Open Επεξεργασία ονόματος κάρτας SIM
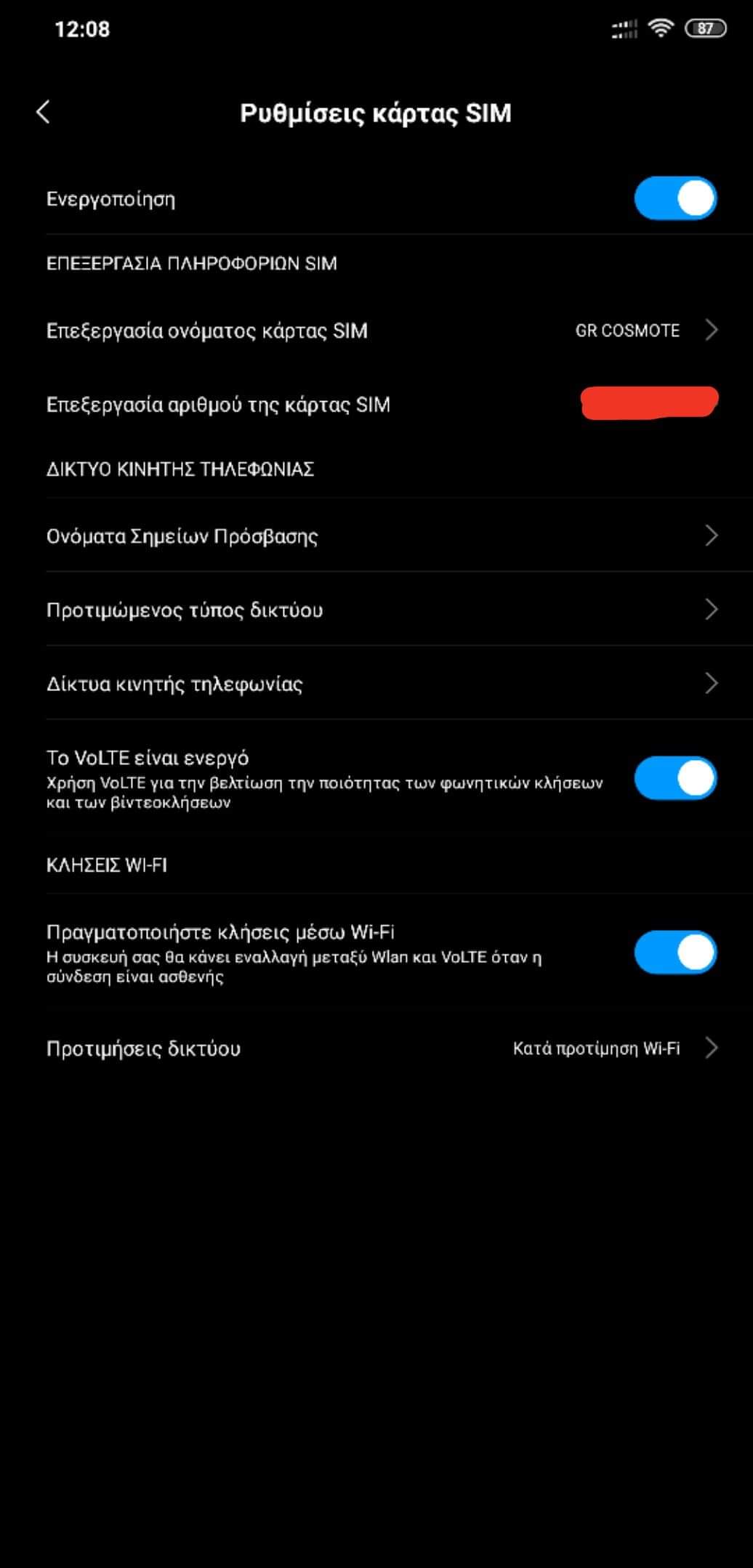 378,331
